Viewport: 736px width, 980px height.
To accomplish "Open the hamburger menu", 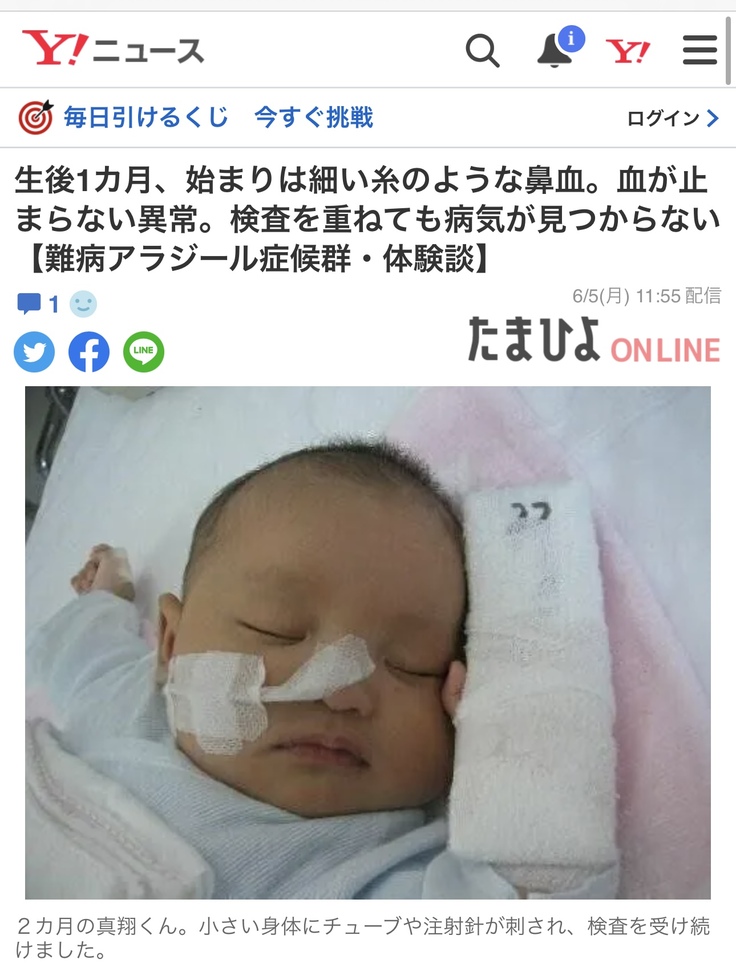I will 700,50.
